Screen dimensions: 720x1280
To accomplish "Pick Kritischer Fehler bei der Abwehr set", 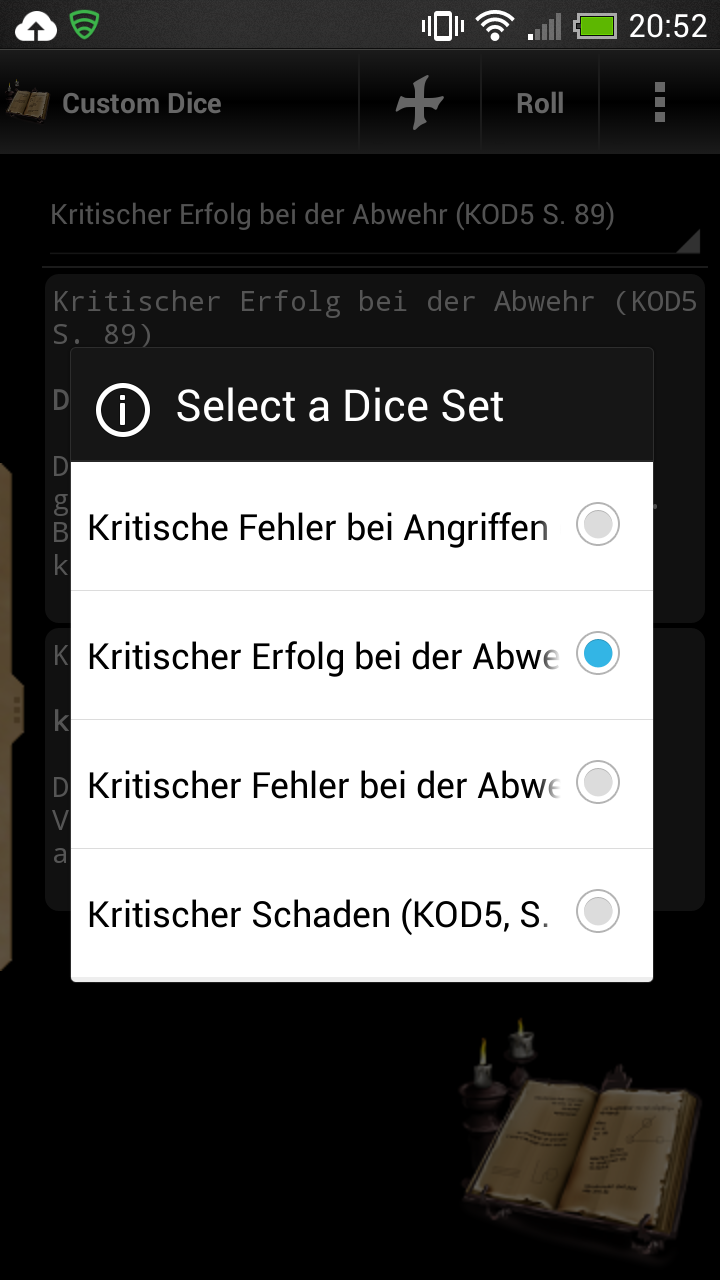I will (x=360, y=784).
